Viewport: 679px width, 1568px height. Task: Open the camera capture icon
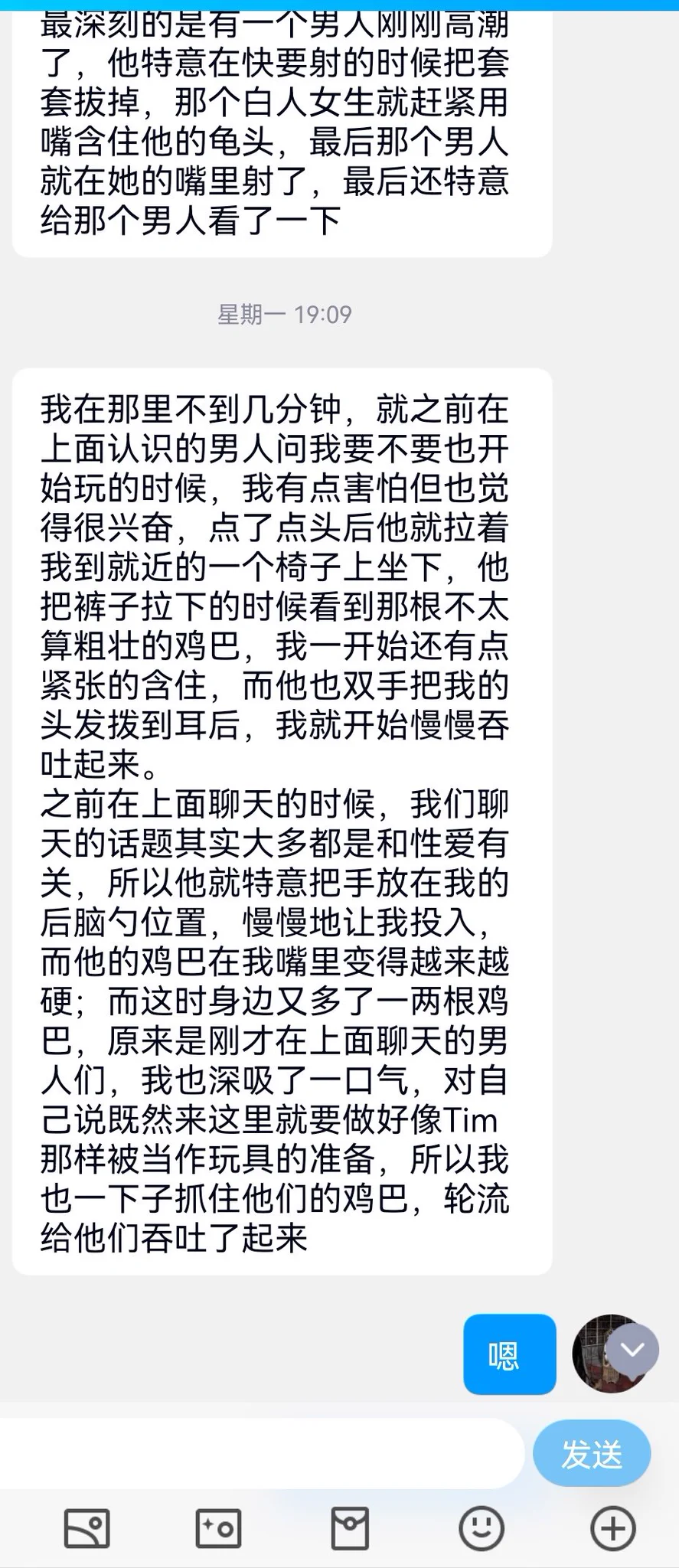[x=218, y=1529]
